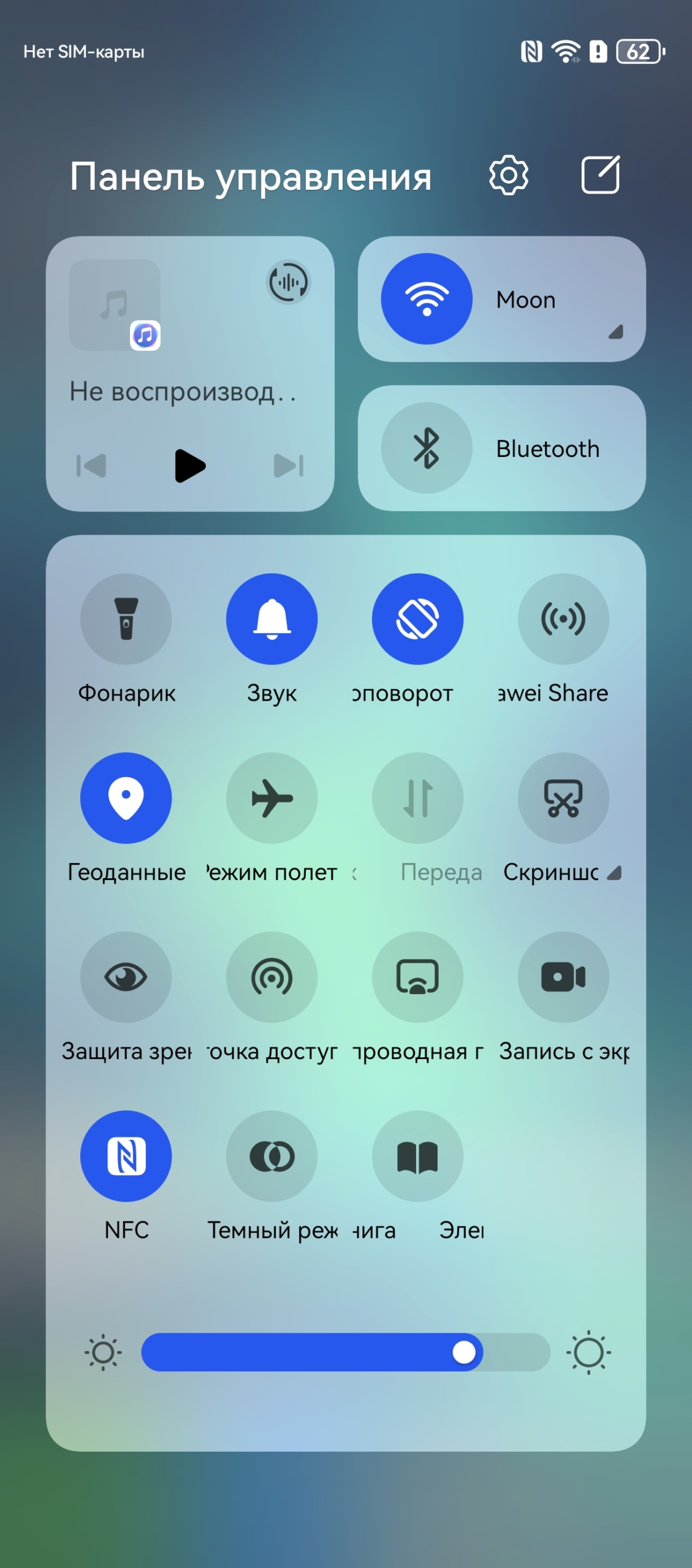The image size is (692, 1568).
Task: Enable airplane mode
Action: pos(272,797)
